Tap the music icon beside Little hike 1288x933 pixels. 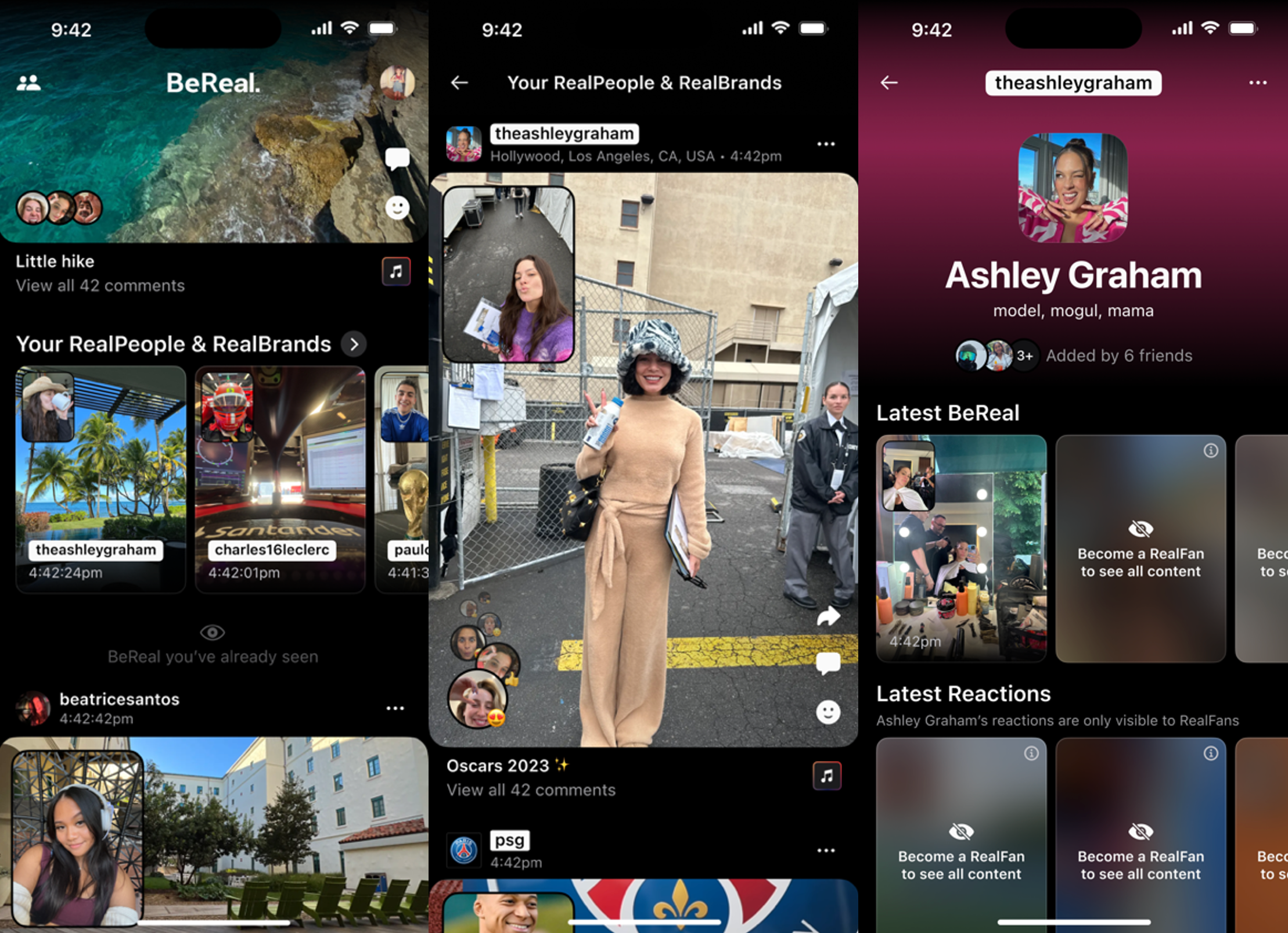tap(396, 271)
